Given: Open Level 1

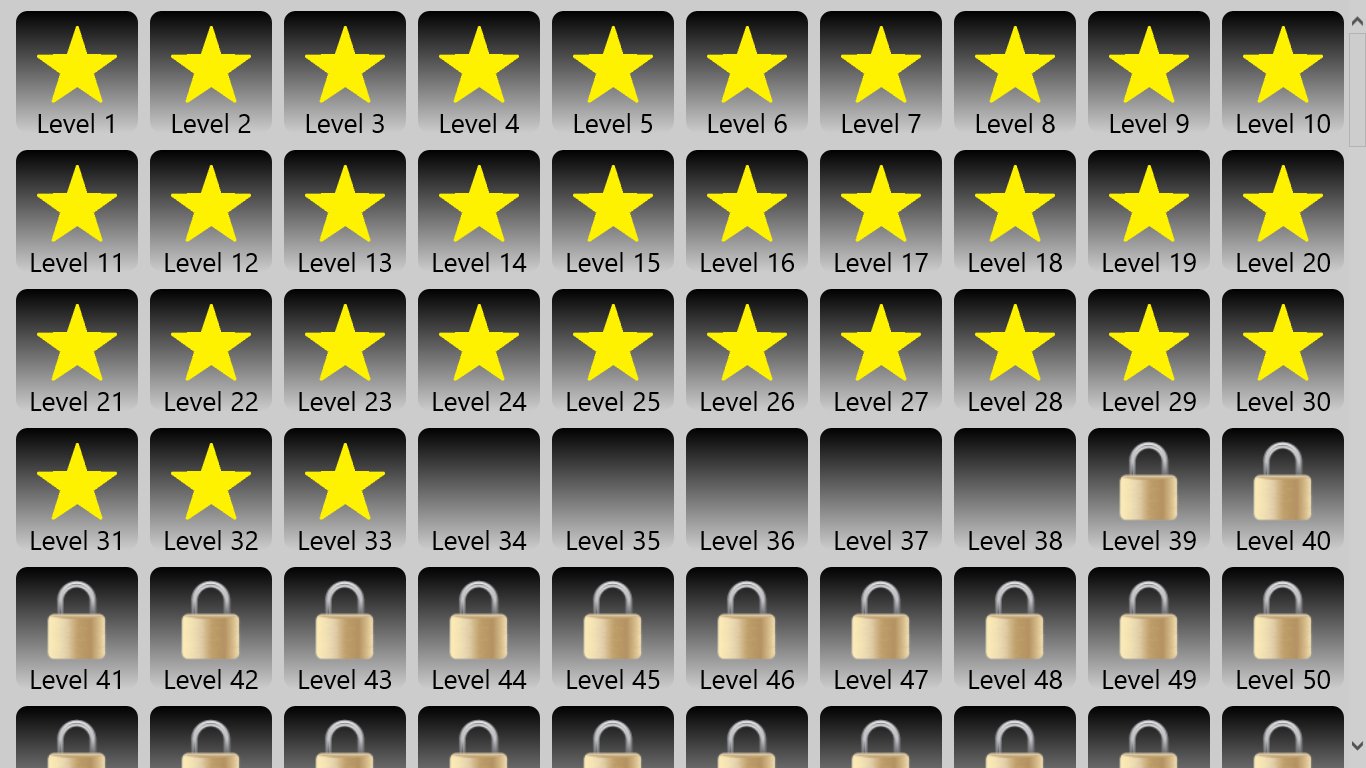Looking at the screenshot, I should pyautogui.click(x=77, y=73).
